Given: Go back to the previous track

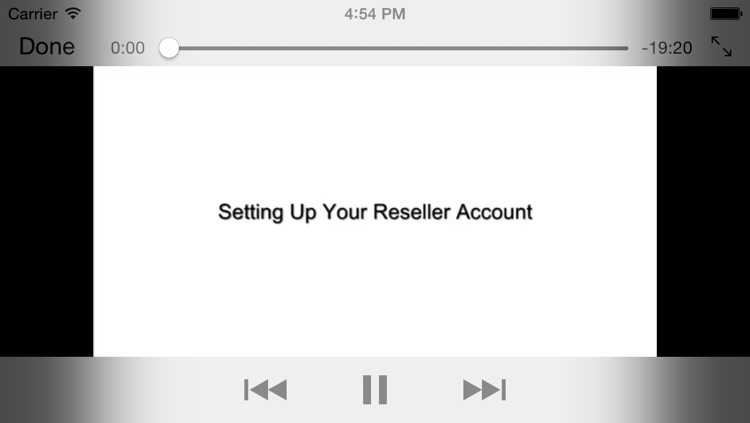Looking at the screenshot, I should [x=265, y=390].
